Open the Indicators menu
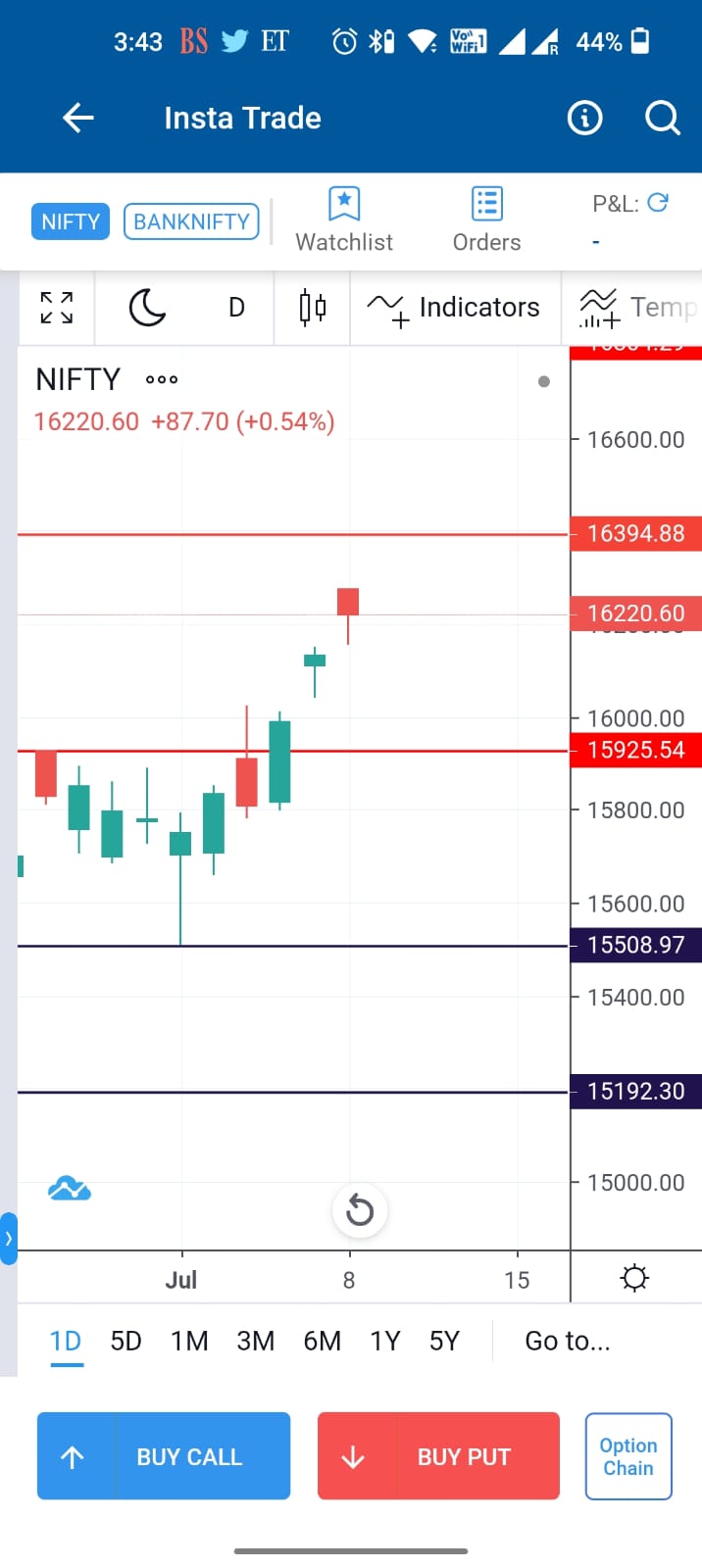This screenshot has width=702, height=1568. click(455, 308)
